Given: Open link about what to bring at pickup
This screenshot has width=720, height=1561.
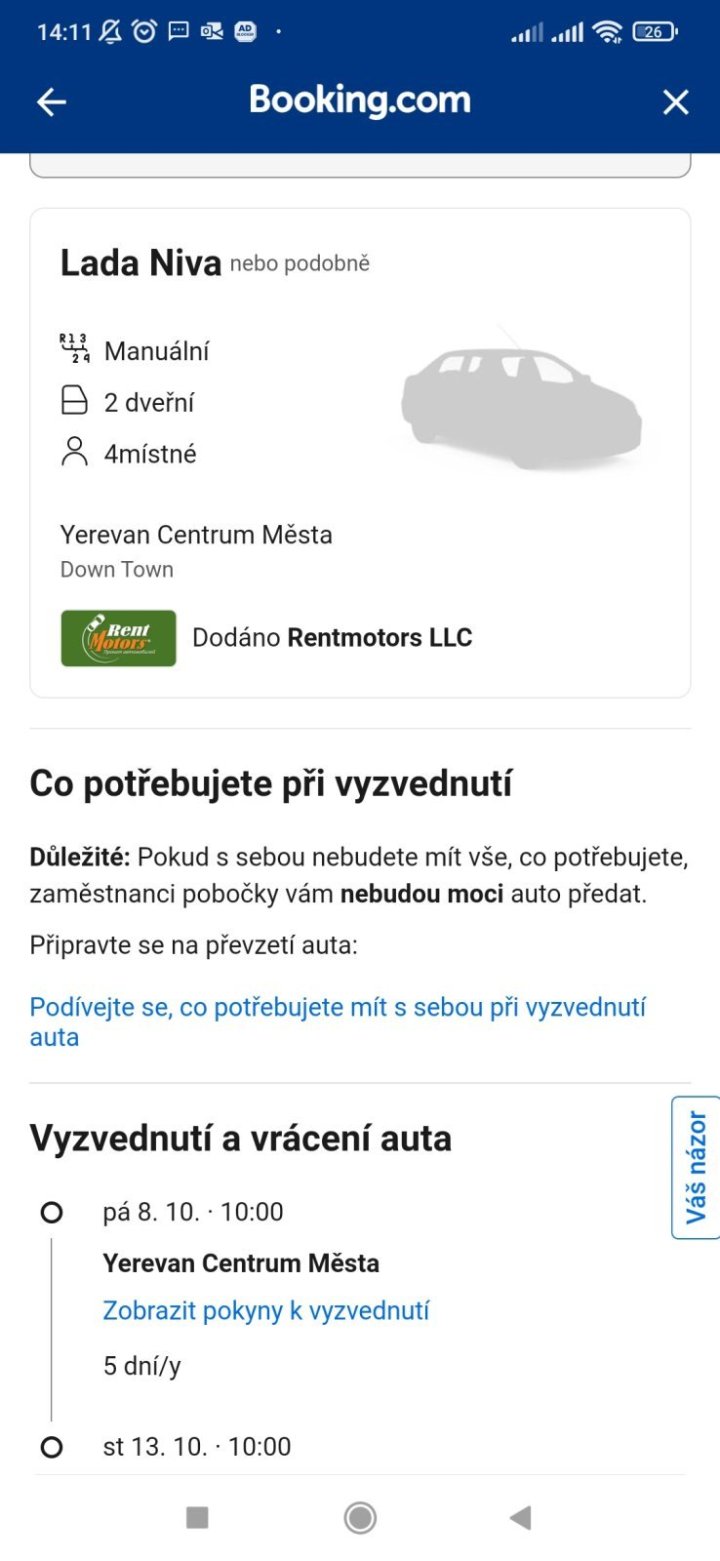Looking at the screenshot, I should [337, 1021].
